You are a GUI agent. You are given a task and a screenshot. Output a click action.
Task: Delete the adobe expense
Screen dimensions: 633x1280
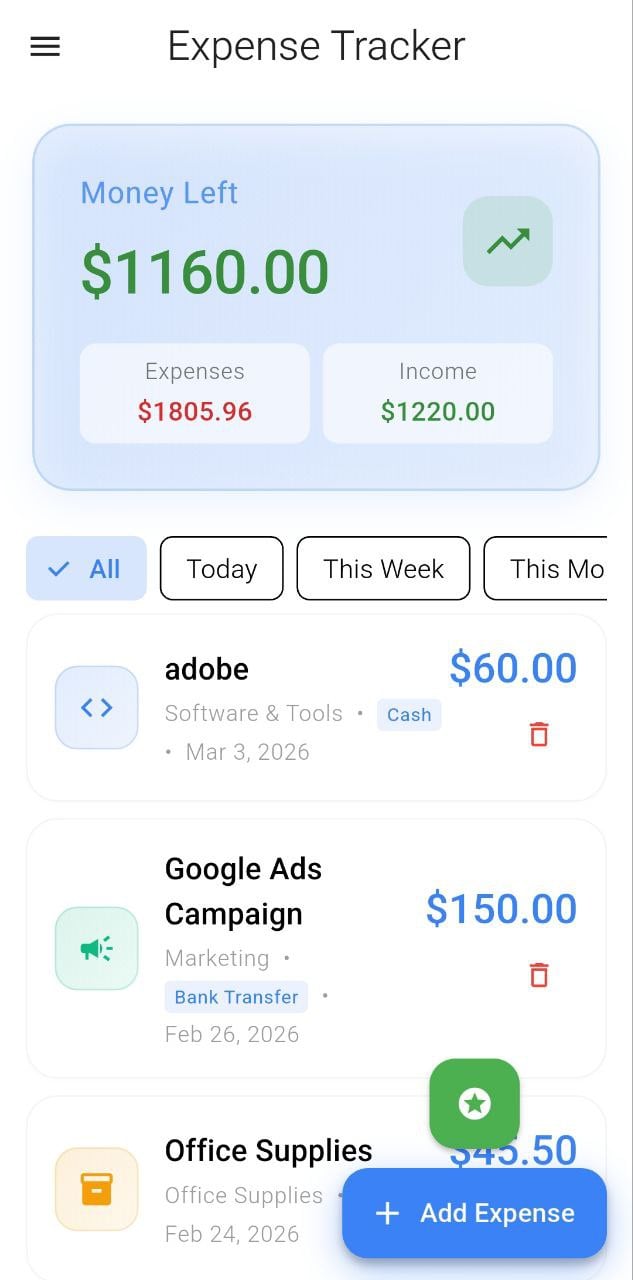point(539,735)
